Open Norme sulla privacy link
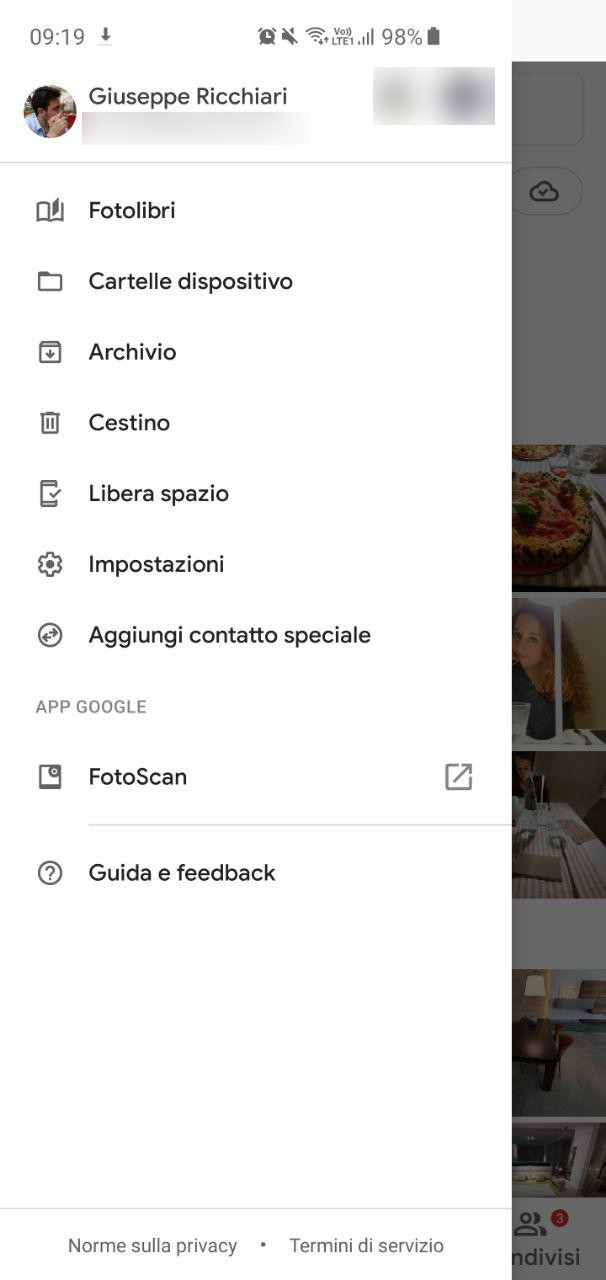 (x=152, y=1246)
